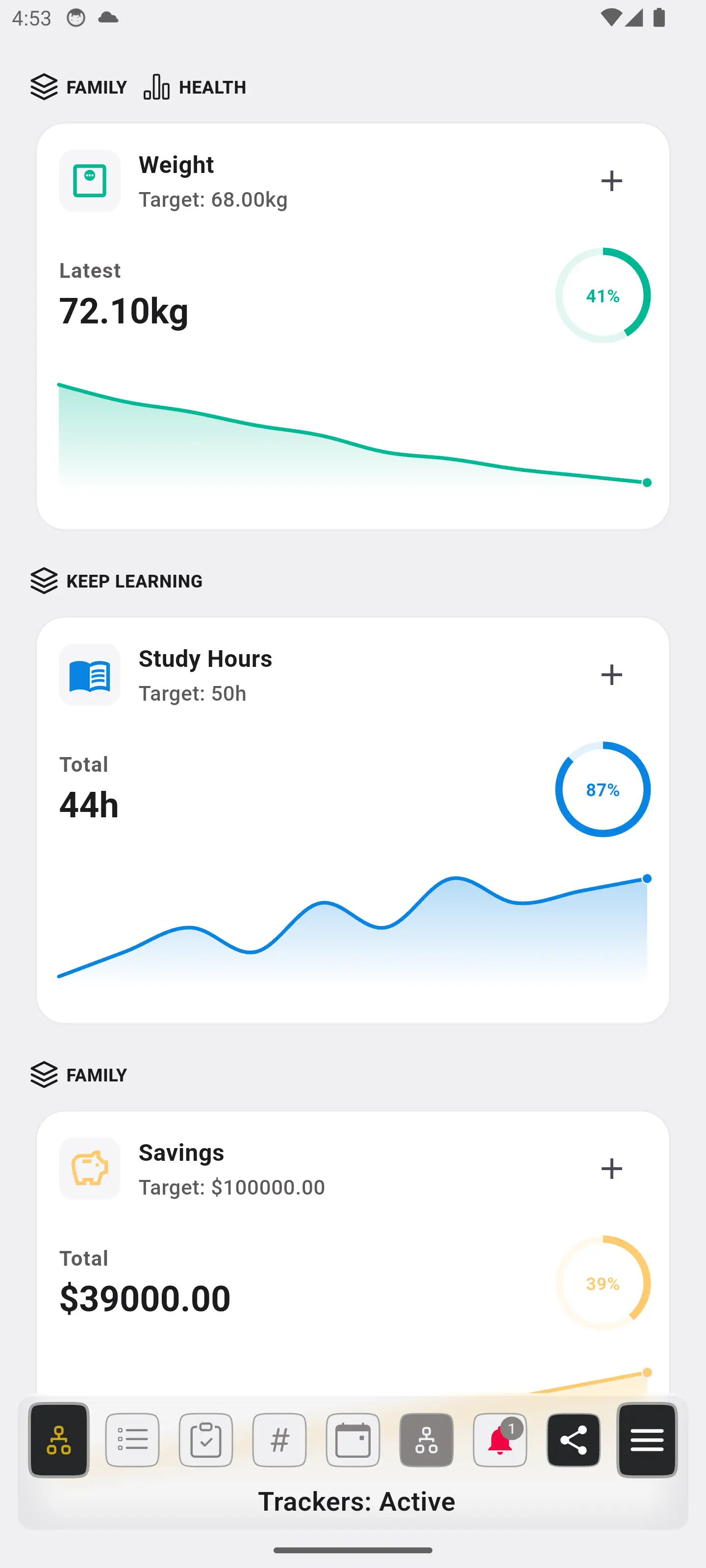Tap the 41% weight progress ring
Viewport: 706px width, 1568px height.
coord(602,296)
